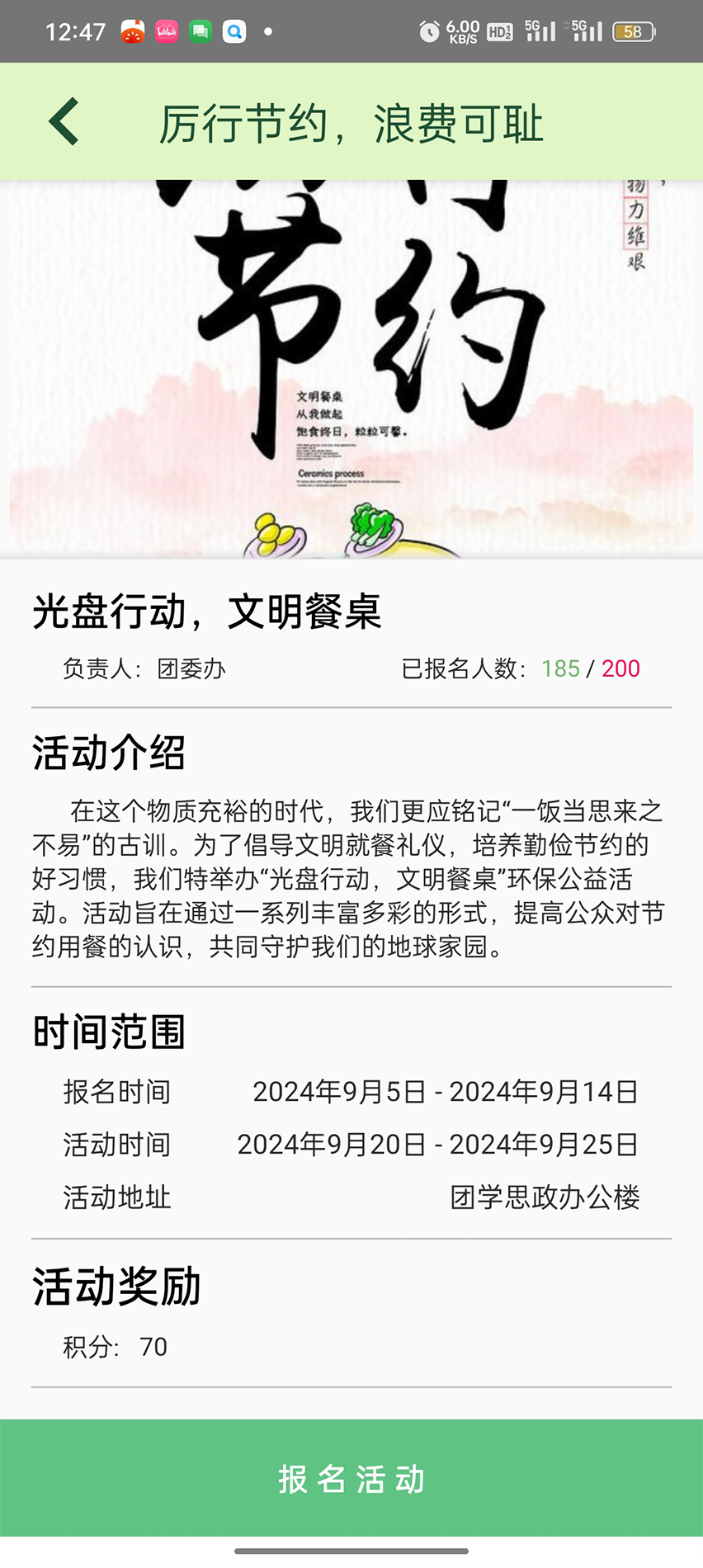703x1568 pixels.
Task: Go back using the top-left arrow
Action: click(x=64, y=122)
